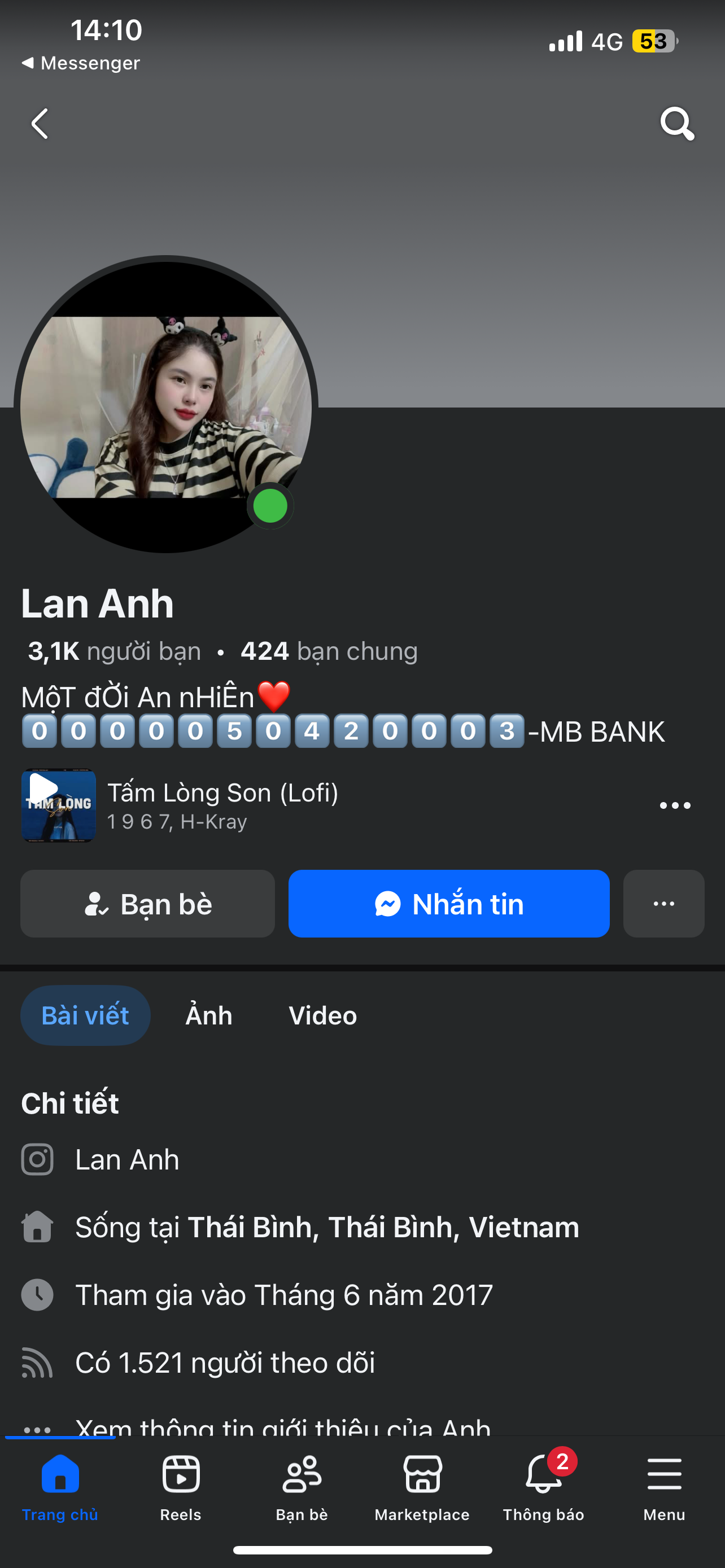Open the Marketplace tab
Screen dimensions: 725x1568
click(422, 1485)
